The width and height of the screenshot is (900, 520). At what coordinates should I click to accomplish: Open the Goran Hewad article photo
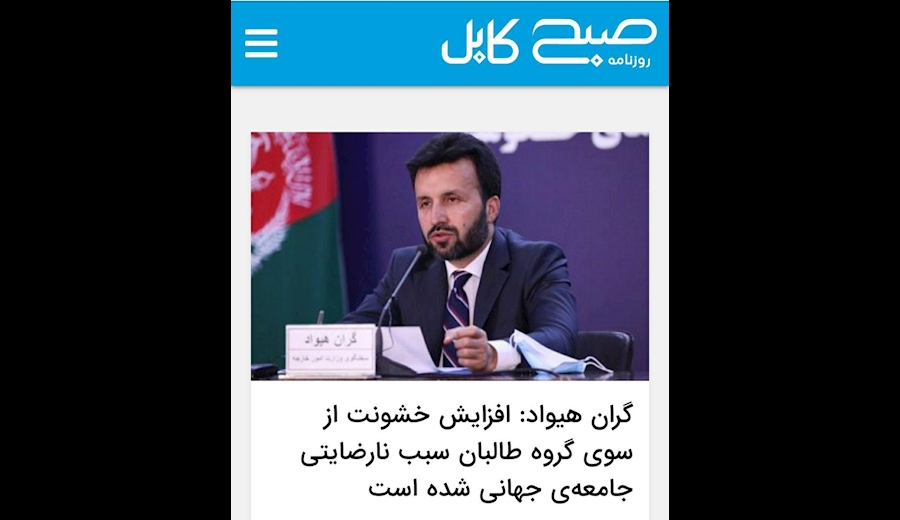(449, 256)
